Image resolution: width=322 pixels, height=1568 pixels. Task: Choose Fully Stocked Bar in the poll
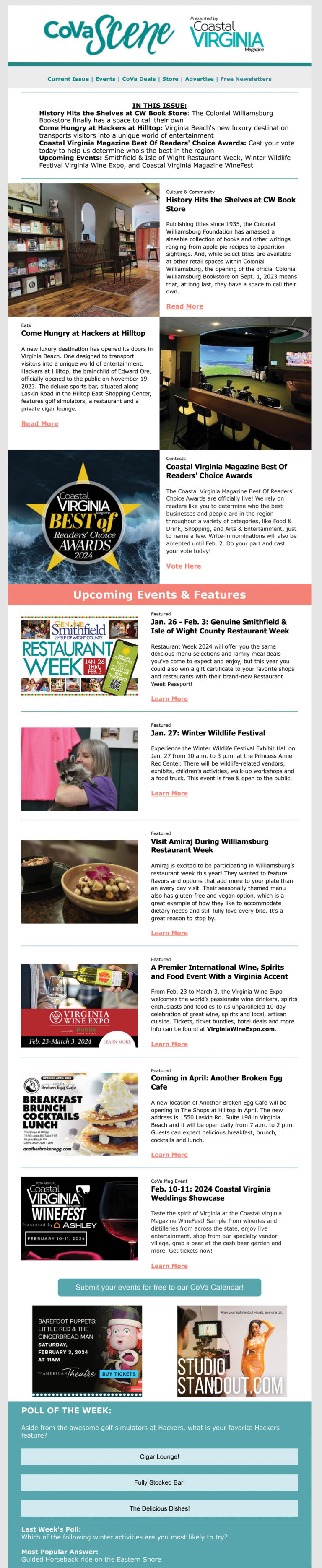pos(159,1482)
